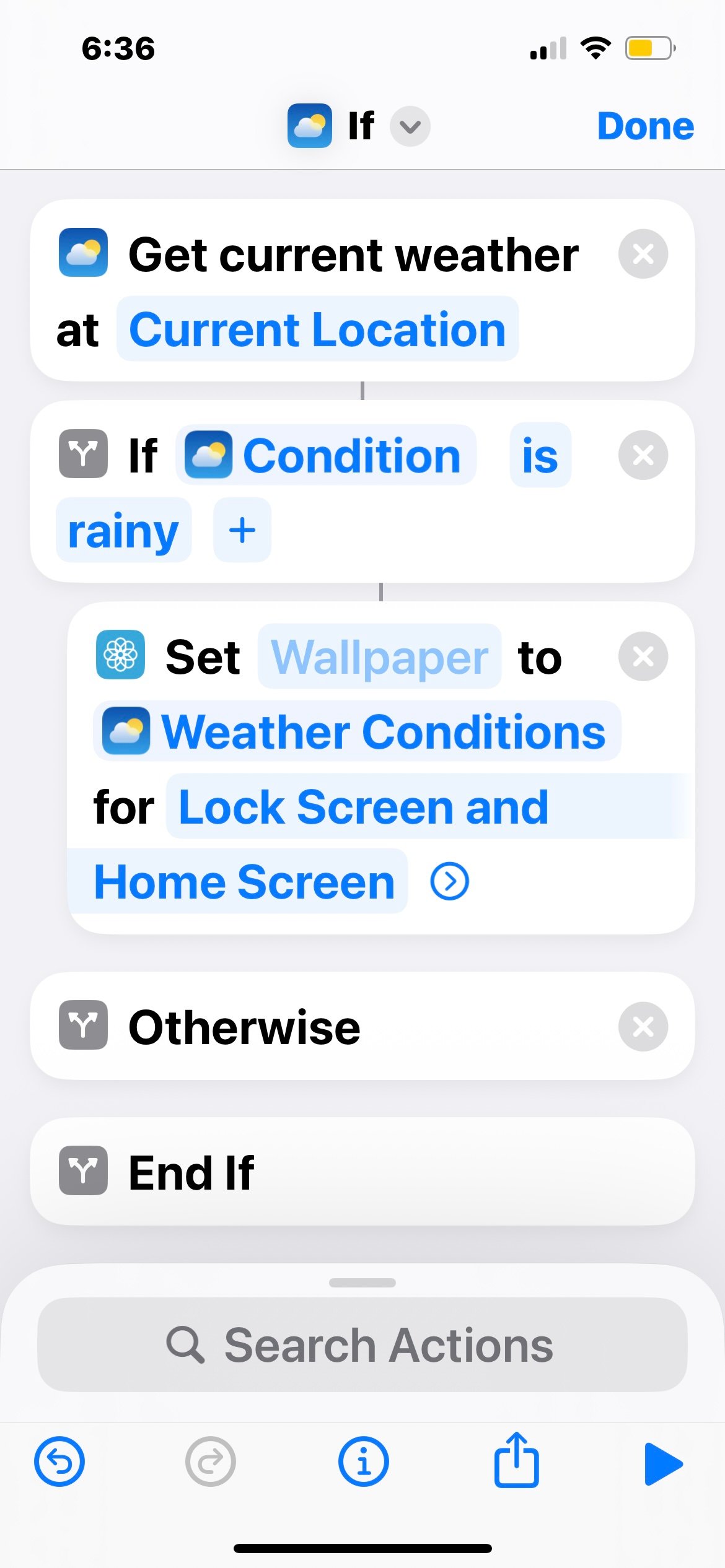Change the "is" comparison operator

[x=540, y=455]
